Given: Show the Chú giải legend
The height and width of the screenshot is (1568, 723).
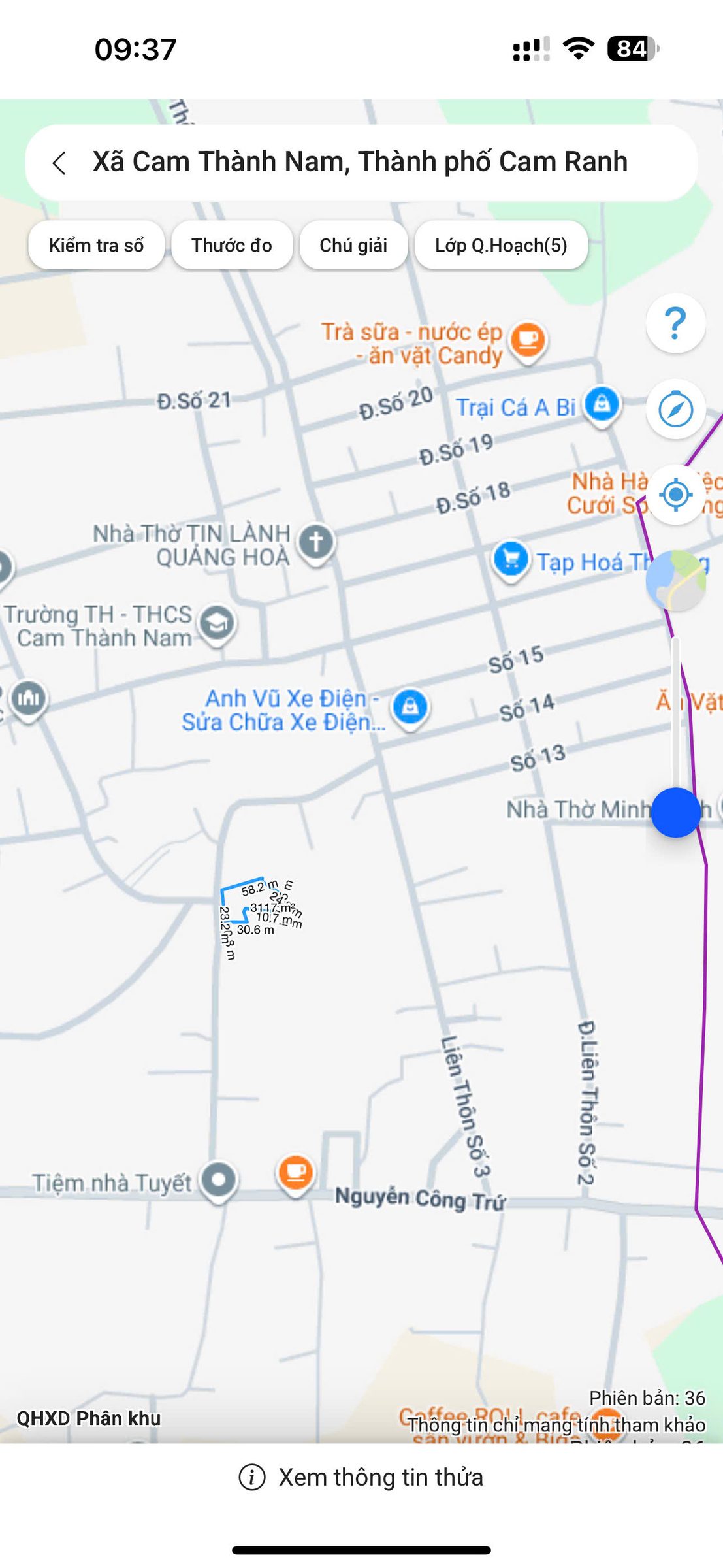Looking at the screenshot, I should (353, 245).
